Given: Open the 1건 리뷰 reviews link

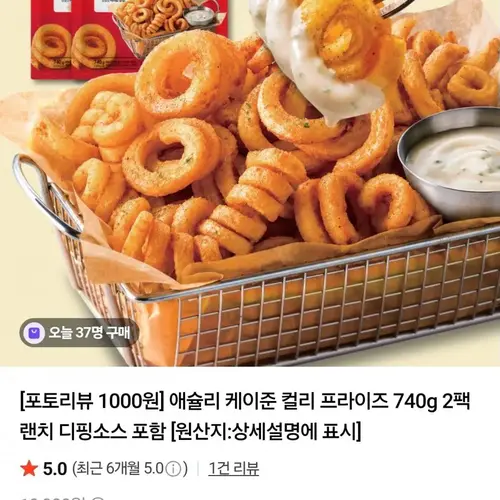Looking at the screenshot, I should [233, 469].
